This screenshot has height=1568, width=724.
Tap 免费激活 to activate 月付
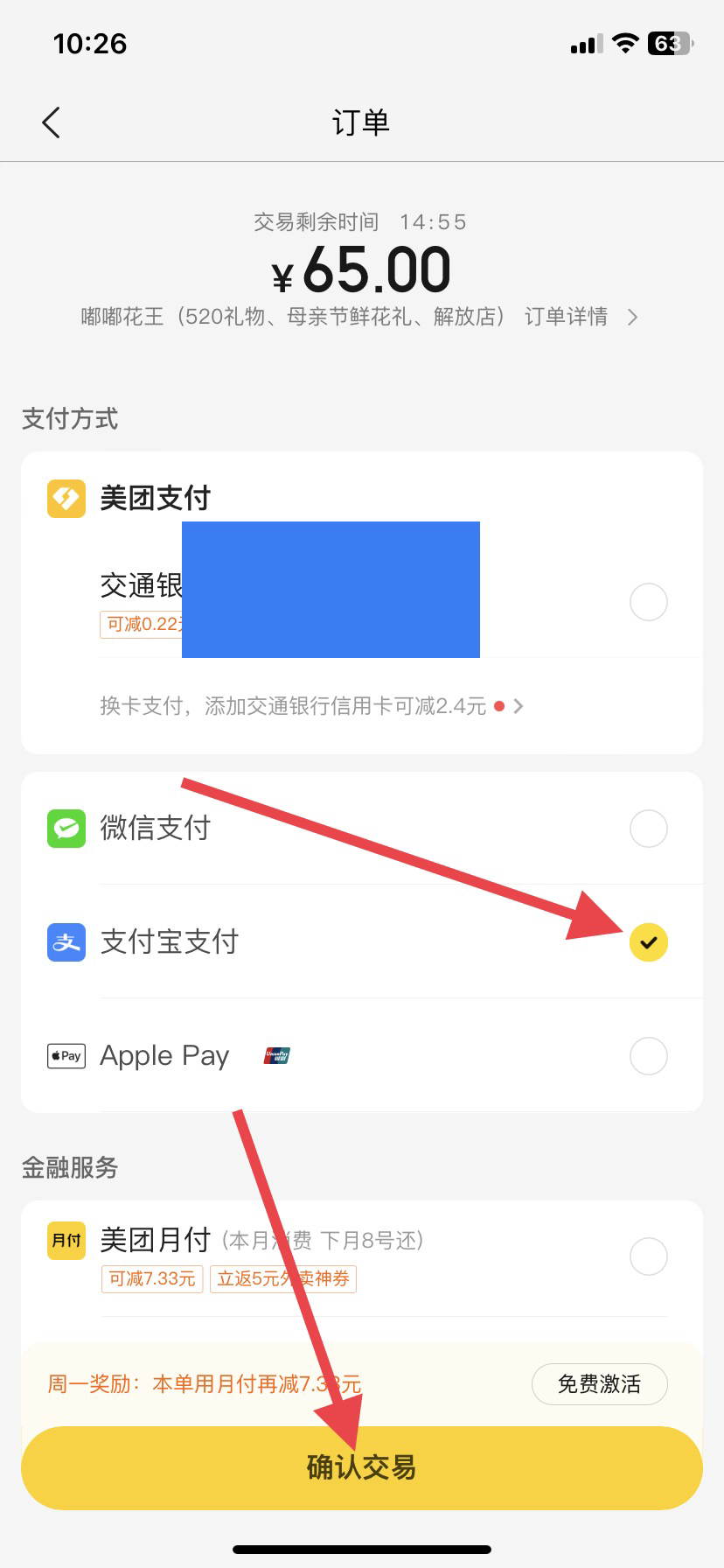599,1384
